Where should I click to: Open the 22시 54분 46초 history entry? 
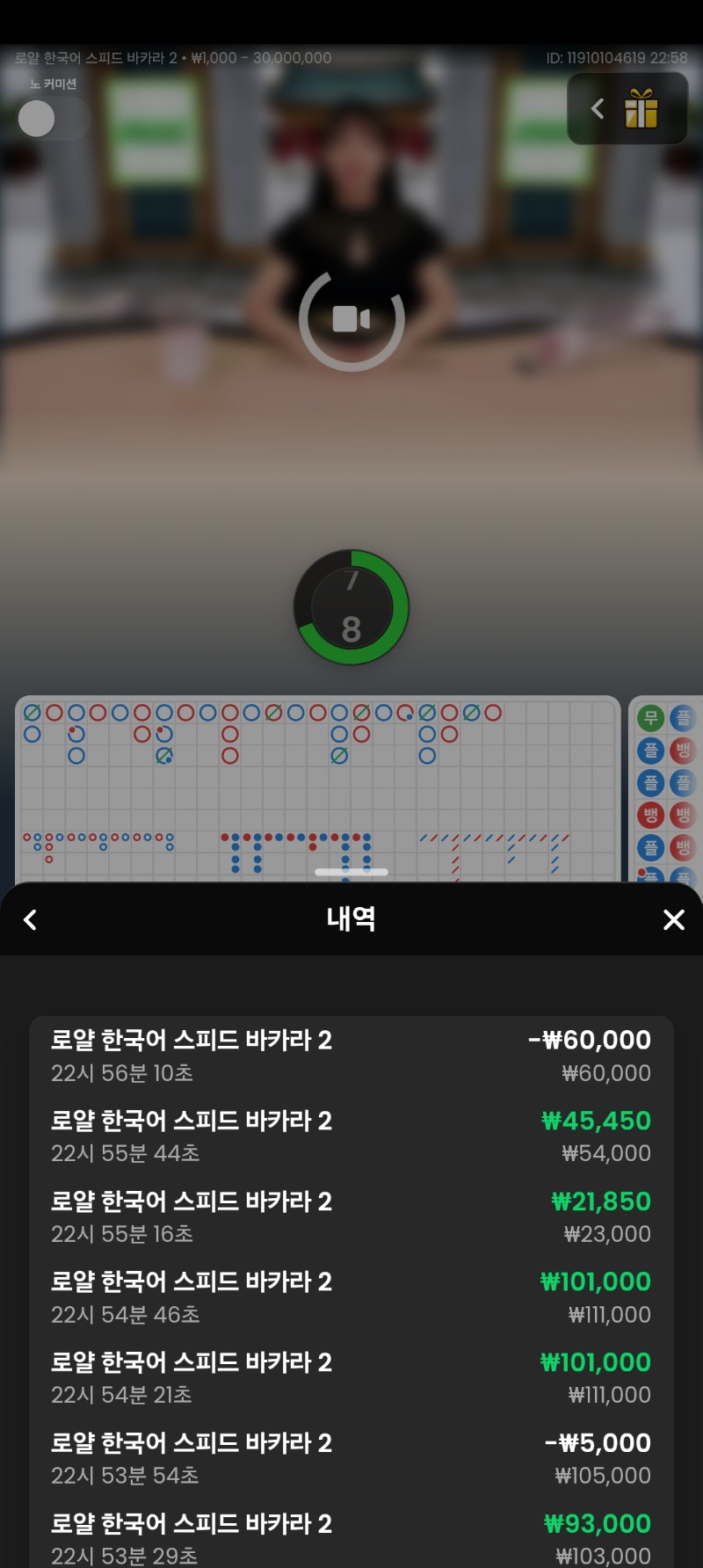(x=351, y=1297)
